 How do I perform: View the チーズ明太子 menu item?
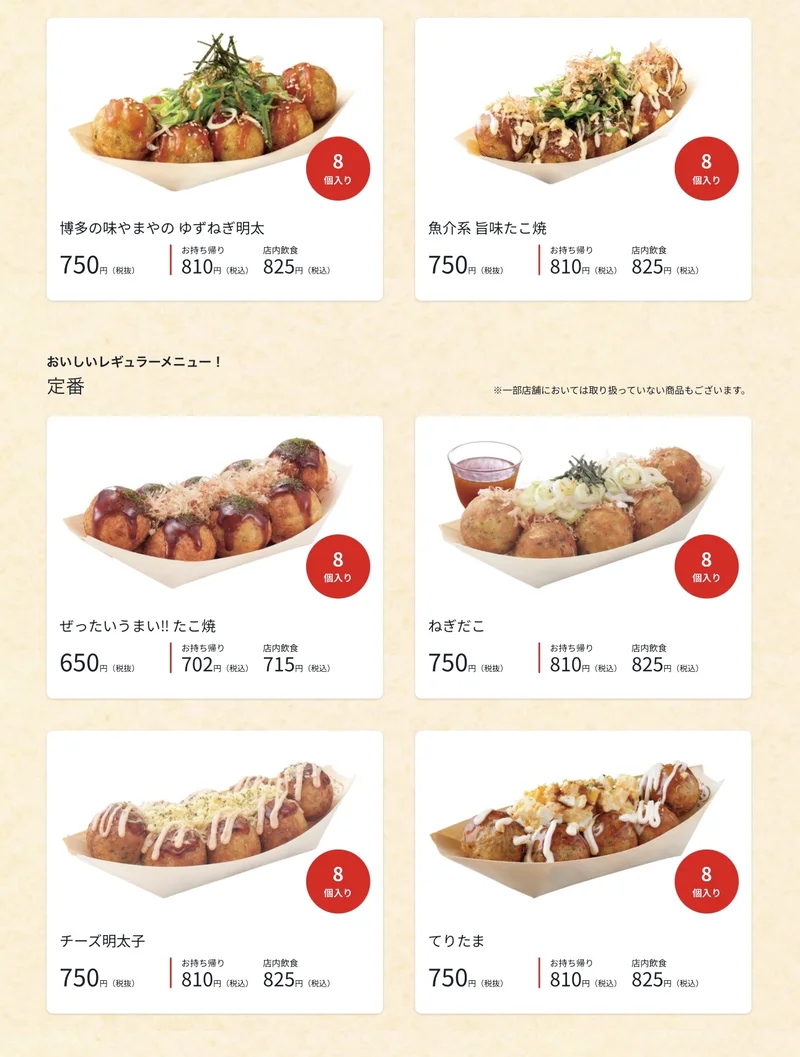(x=214, y=872)
